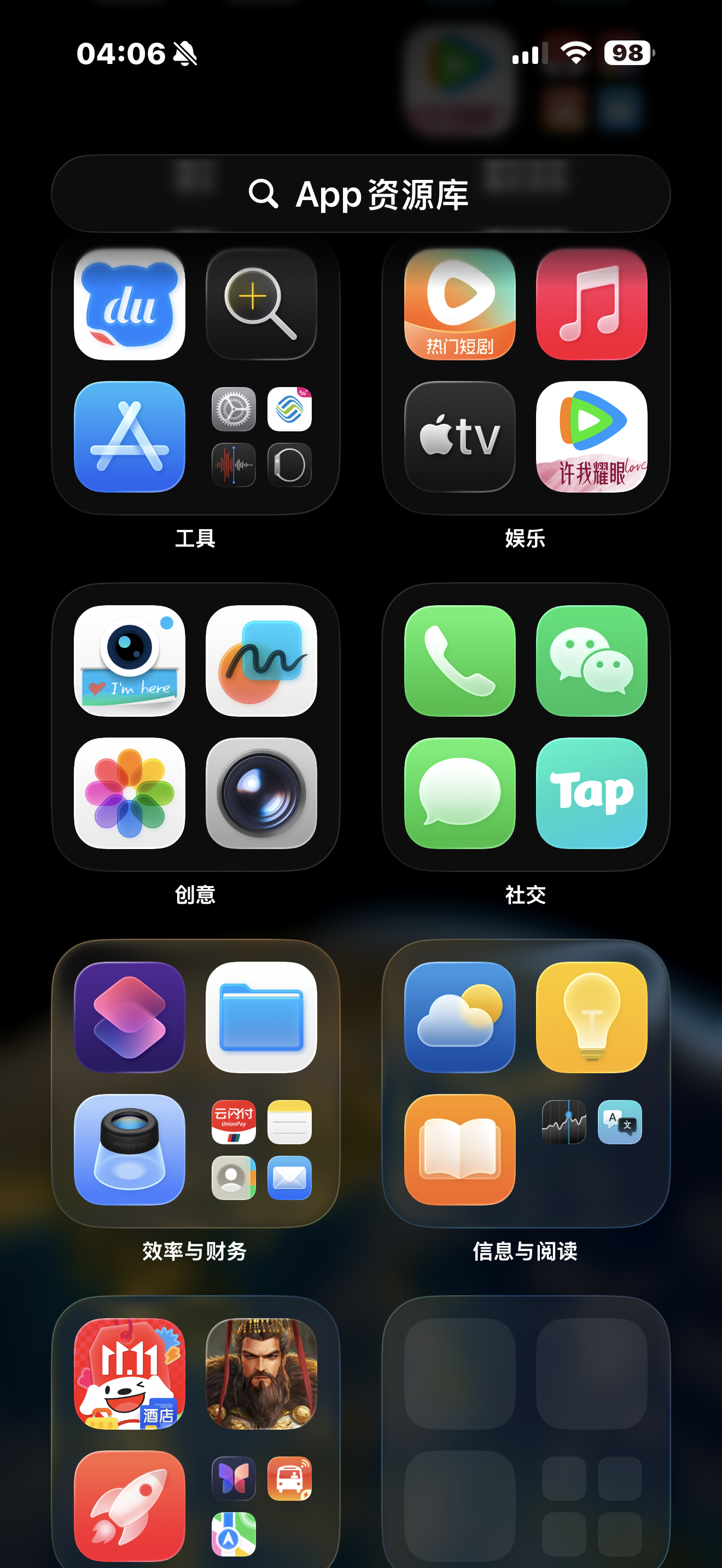Open Tencent Video (许我耀眼)
This screenshot has height=1568, width=722.
(591, 436)
